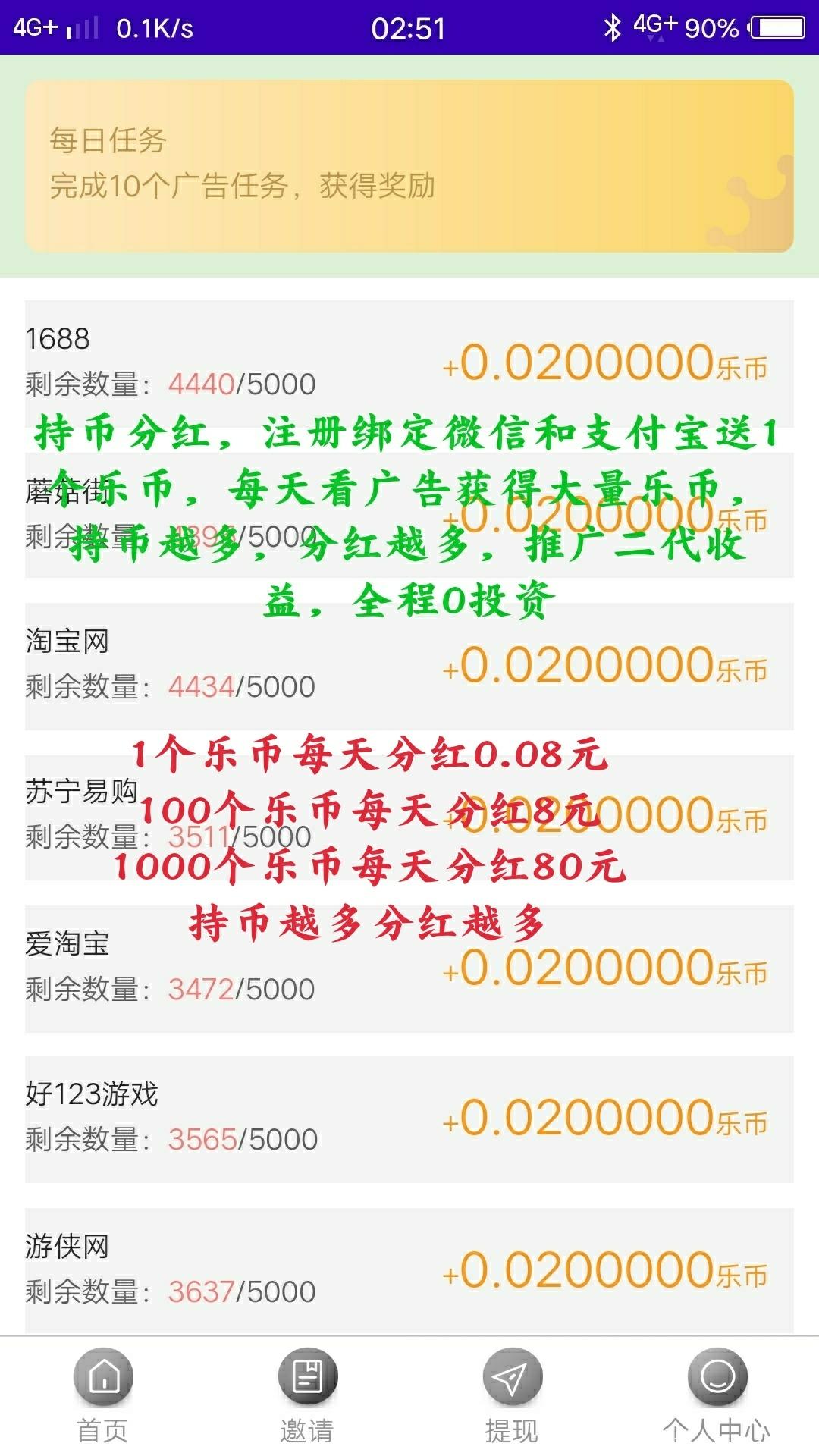
Task: Open the 游侠网 ad task
Action: pyautogui.click(x=409, y=1266)
